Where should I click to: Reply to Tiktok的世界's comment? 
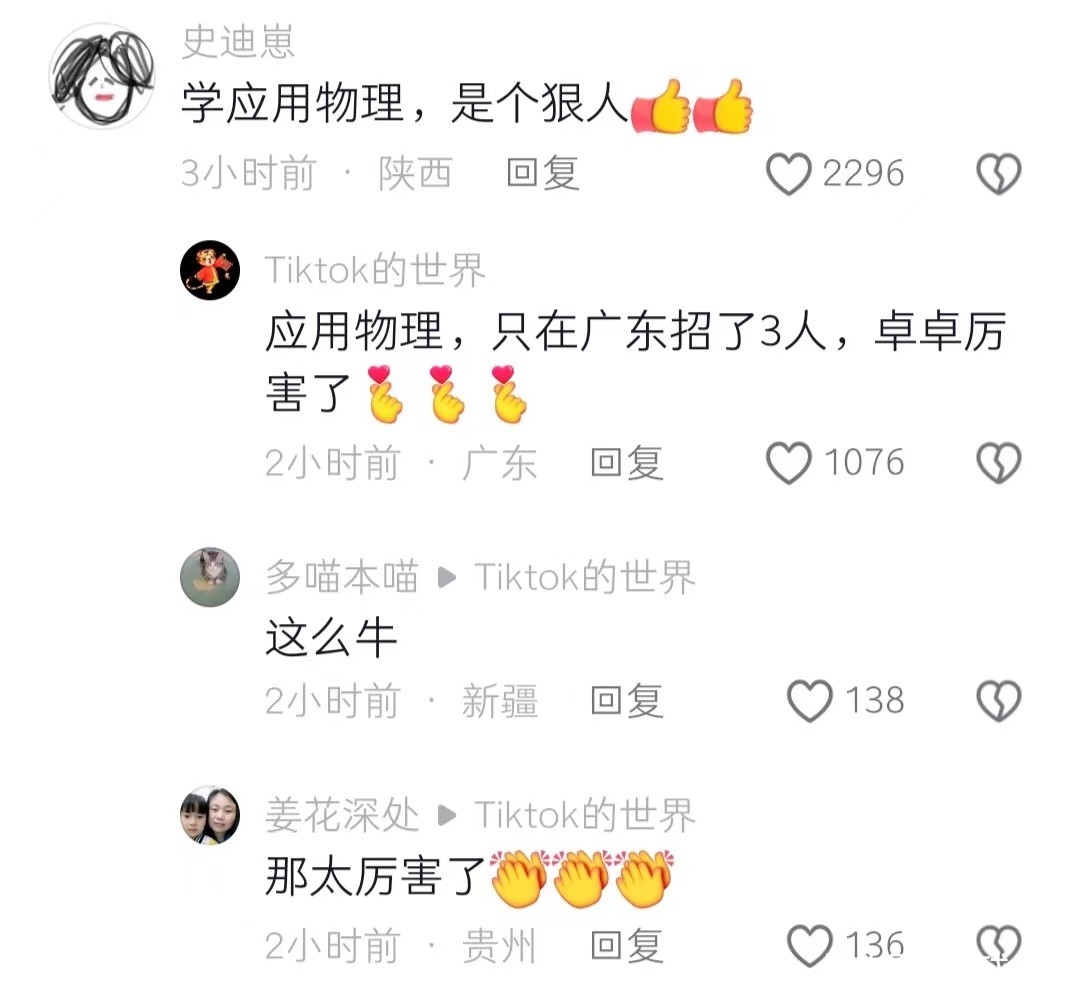pyautogui.click(x=627, y=464)
